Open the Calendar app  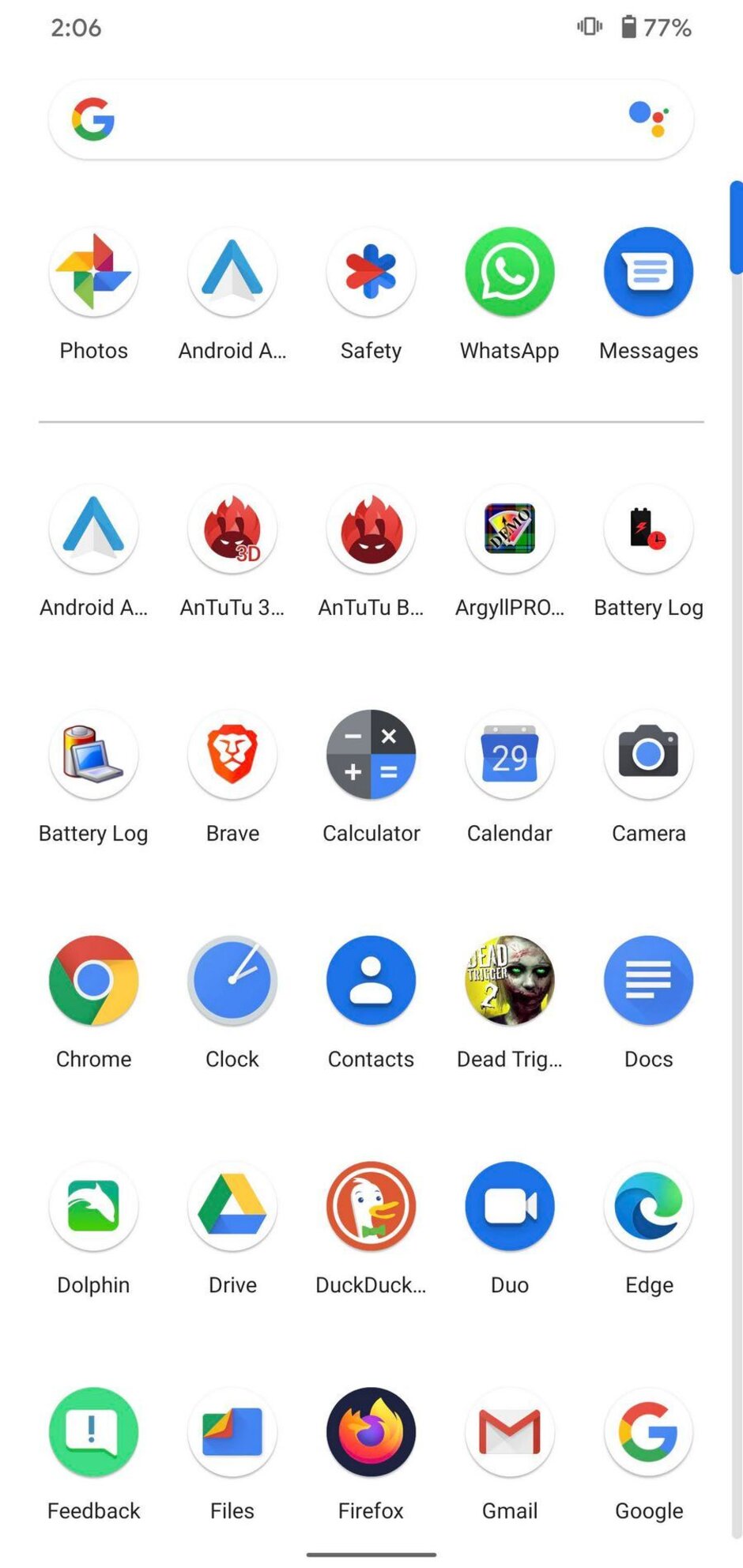[510, 756]
